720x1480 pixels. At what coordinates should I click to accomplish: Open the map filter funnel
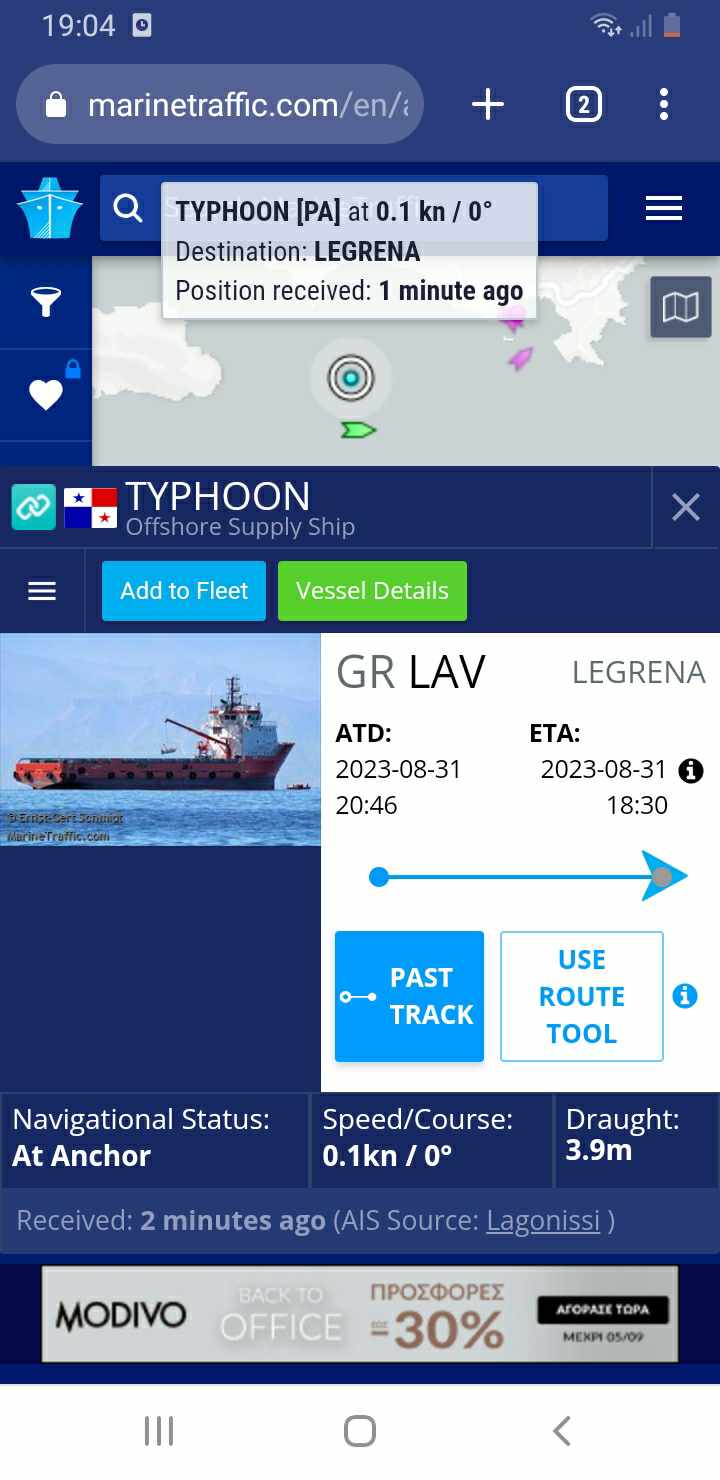(45, 301)
